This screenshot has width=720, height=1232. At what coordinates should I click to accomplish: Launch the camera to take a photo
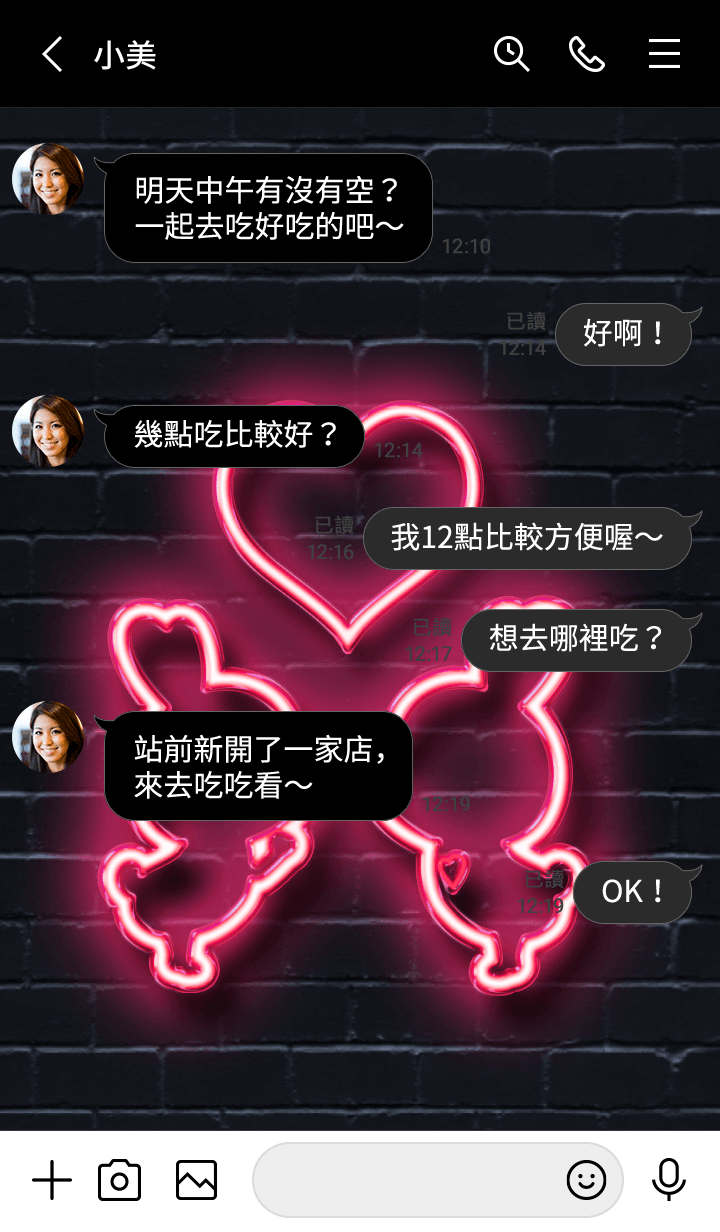119,1181
